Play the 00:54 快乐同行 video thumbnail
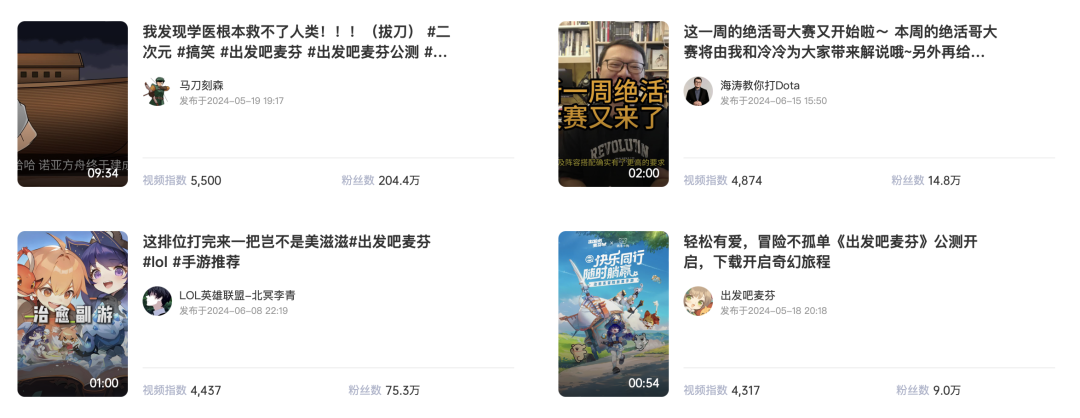The height and width of the screenshot is (418, 1080). [613, 313]
